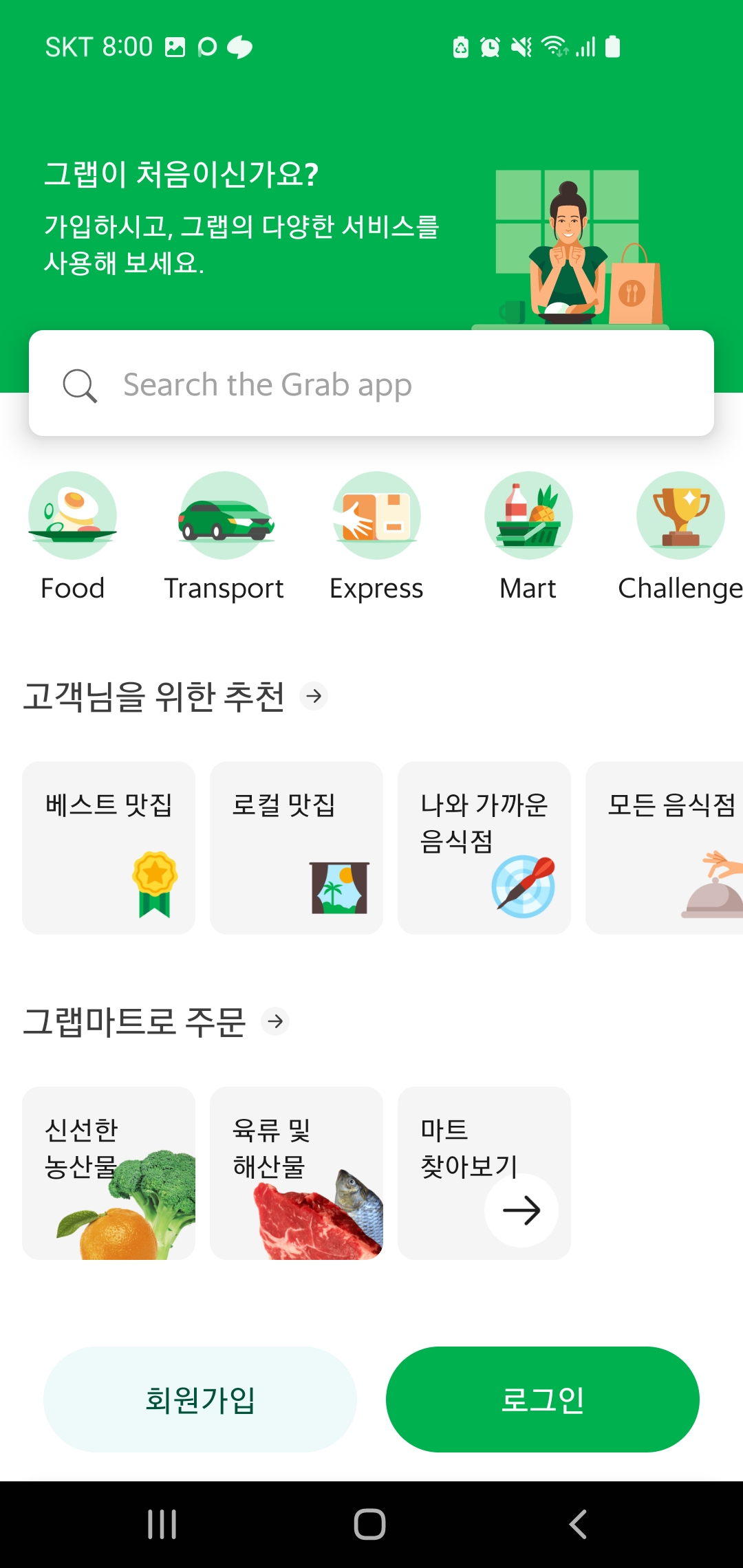Viewport: 743px width, 1568px height.
Task: Tap the 마트 찾아보기 arrow icon
Action: [523, 1210]
